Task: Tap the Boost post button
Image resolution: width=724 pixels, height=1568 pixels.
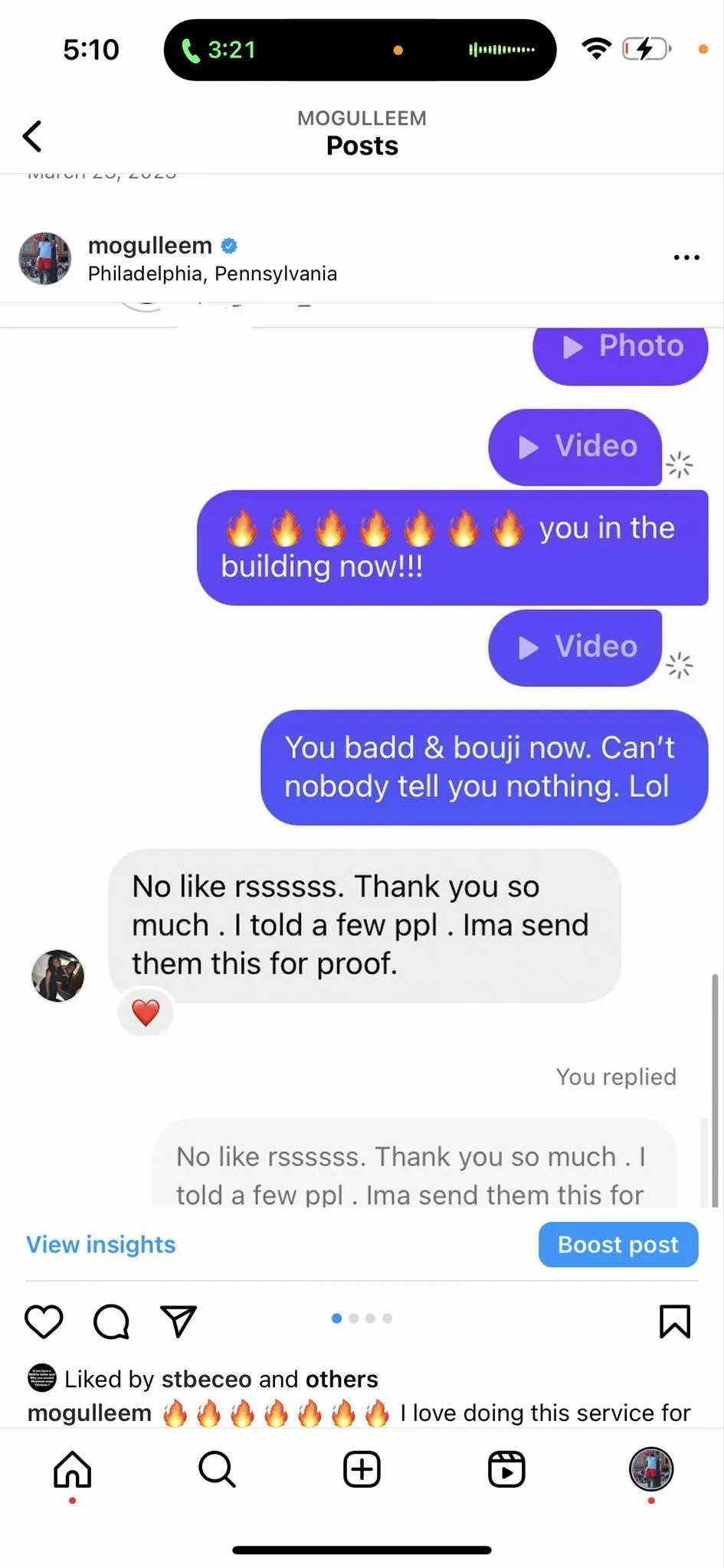Action: [x=618, y=1244]
